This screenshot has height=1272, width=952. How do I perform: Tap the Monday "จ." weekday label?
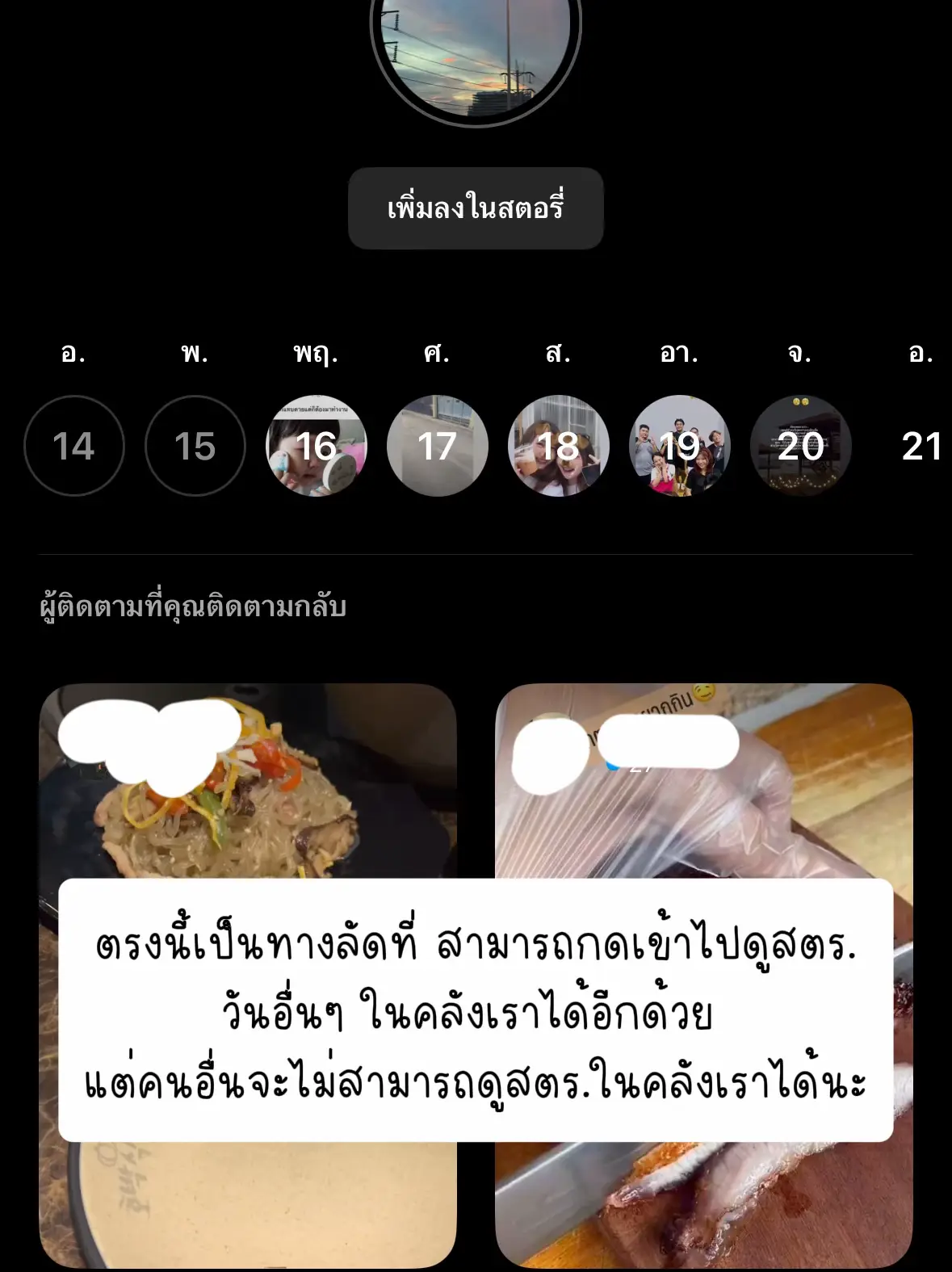coord(800,354)
